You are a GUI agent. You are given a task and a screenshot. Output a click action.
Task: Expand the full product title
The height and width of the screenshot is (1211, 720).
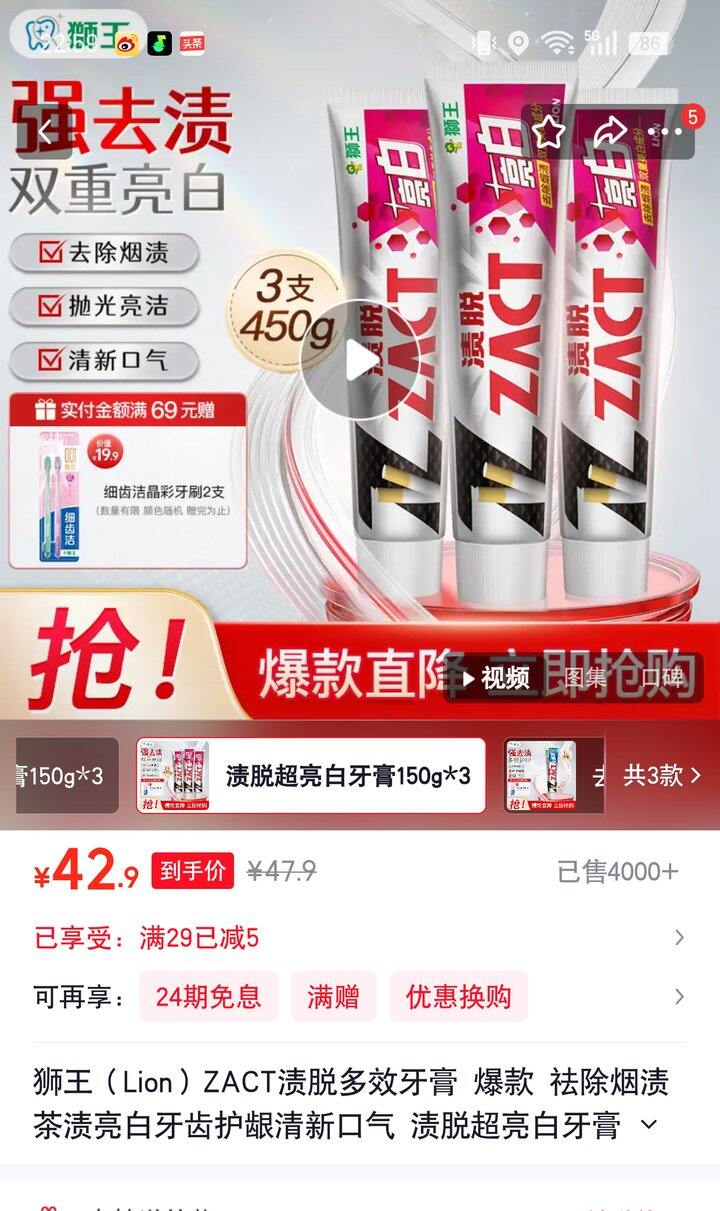click(x=649, y=1125)
